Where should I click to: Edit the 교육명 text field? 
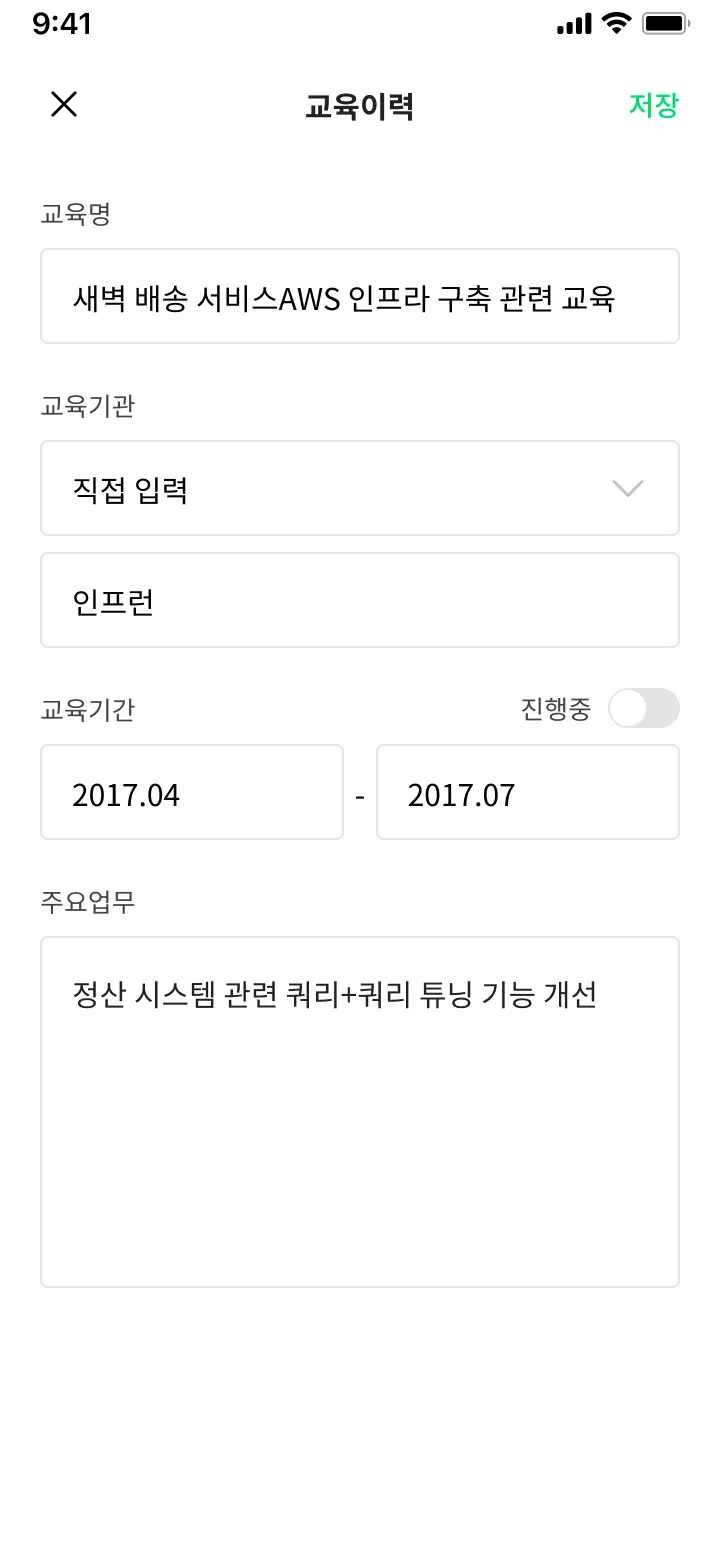coord(360,296)
